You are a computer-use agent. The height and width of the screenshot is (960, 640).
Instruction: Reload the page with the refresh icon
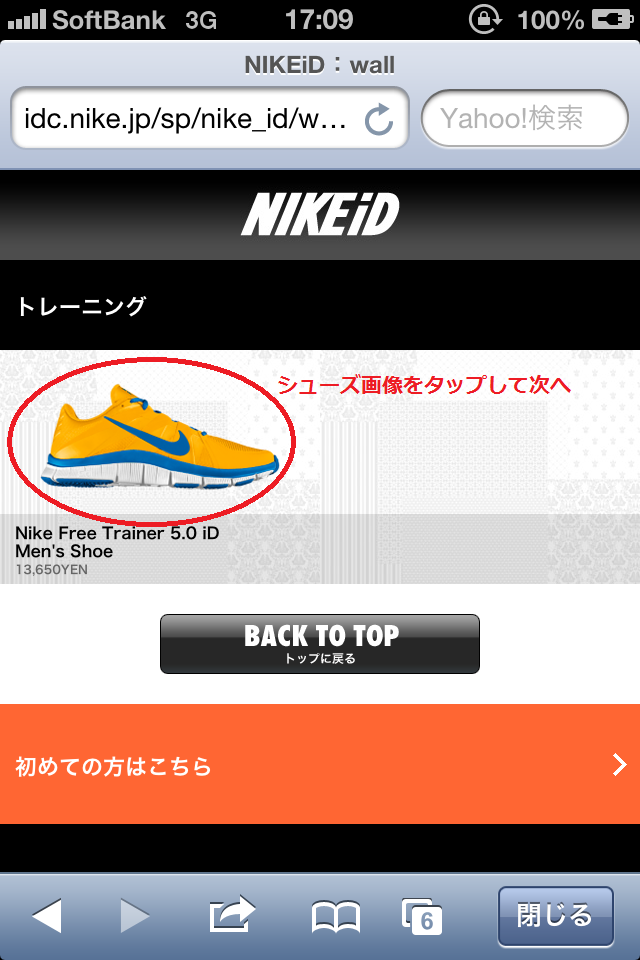coord(379,121)
